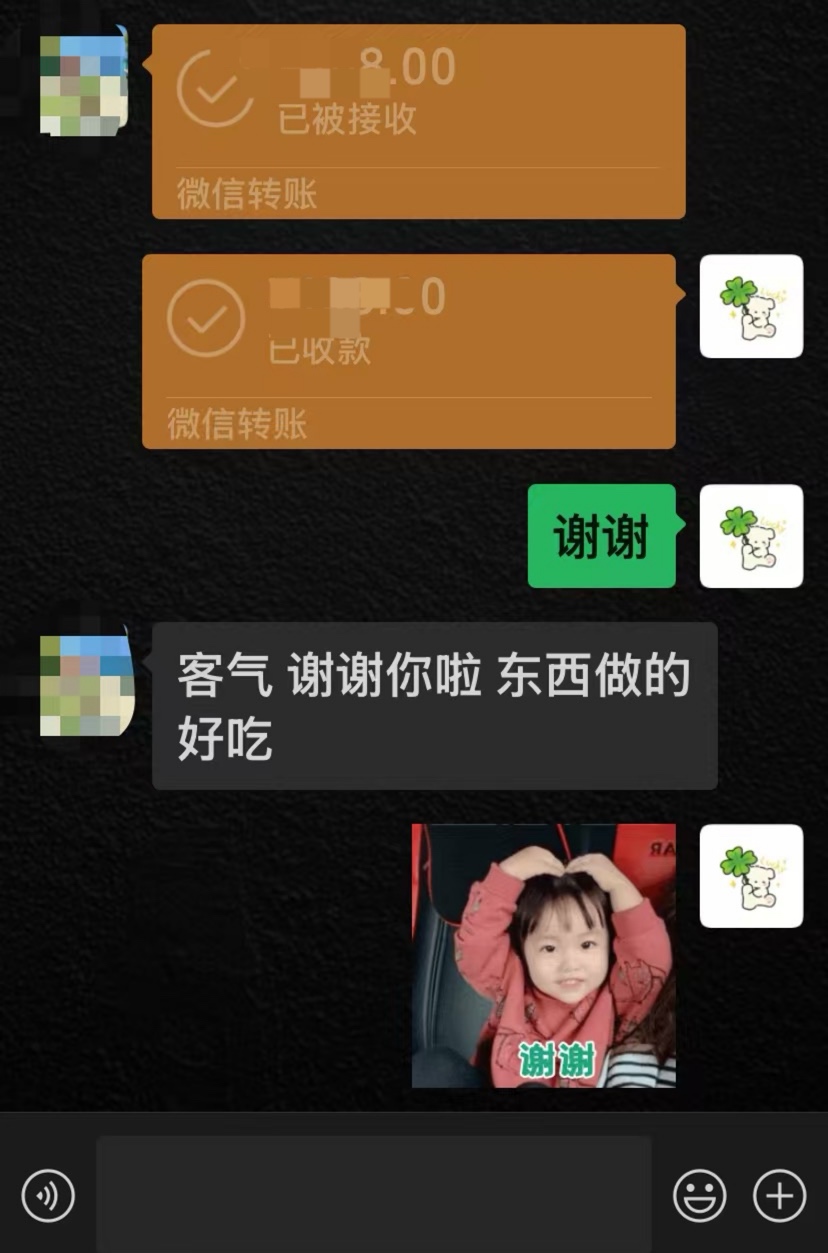Viewport: 828px width, 1253px height.
Task: Open the transfer marked 已被接收
Action: (418, 121)
